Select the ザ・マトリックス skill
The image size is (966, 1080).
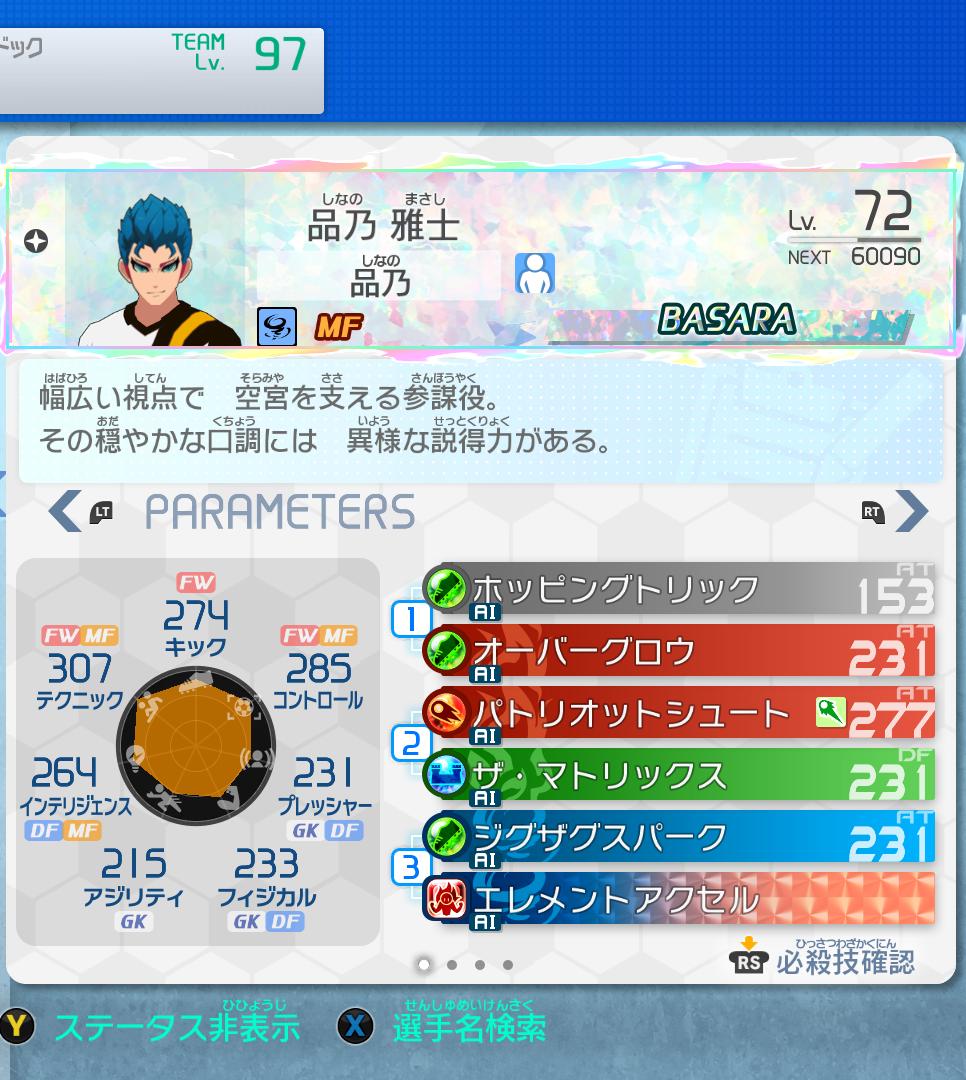tap(680, 776)
